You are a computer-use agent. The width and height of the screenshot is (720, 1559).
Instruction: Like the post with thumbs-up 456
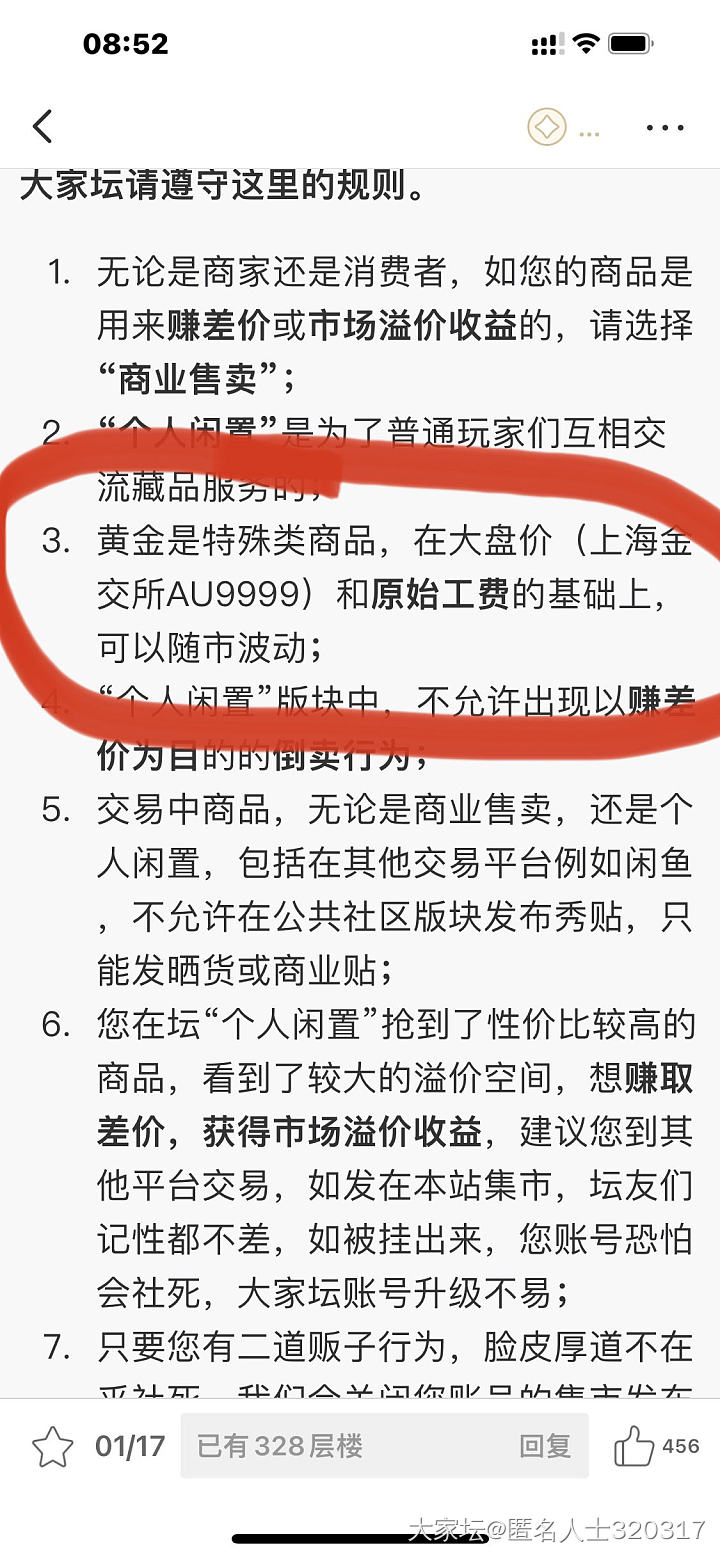tap(634, 1446)
